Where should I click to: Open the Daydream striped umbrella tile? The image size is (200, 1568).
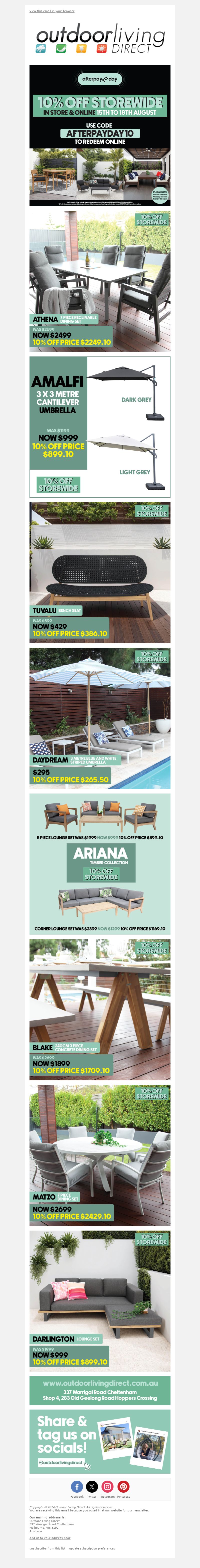(100, 718)
